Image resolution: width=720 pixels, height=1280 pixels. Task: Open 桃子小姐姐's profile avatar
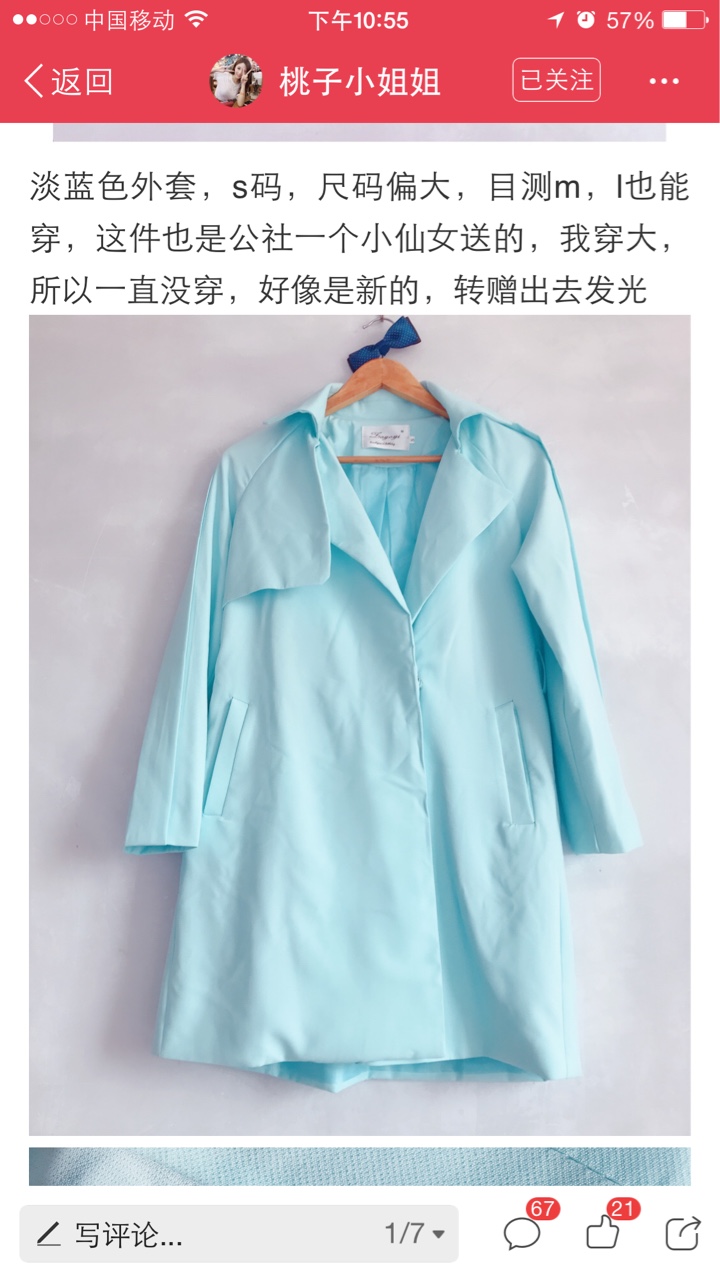tap(236, 81)
